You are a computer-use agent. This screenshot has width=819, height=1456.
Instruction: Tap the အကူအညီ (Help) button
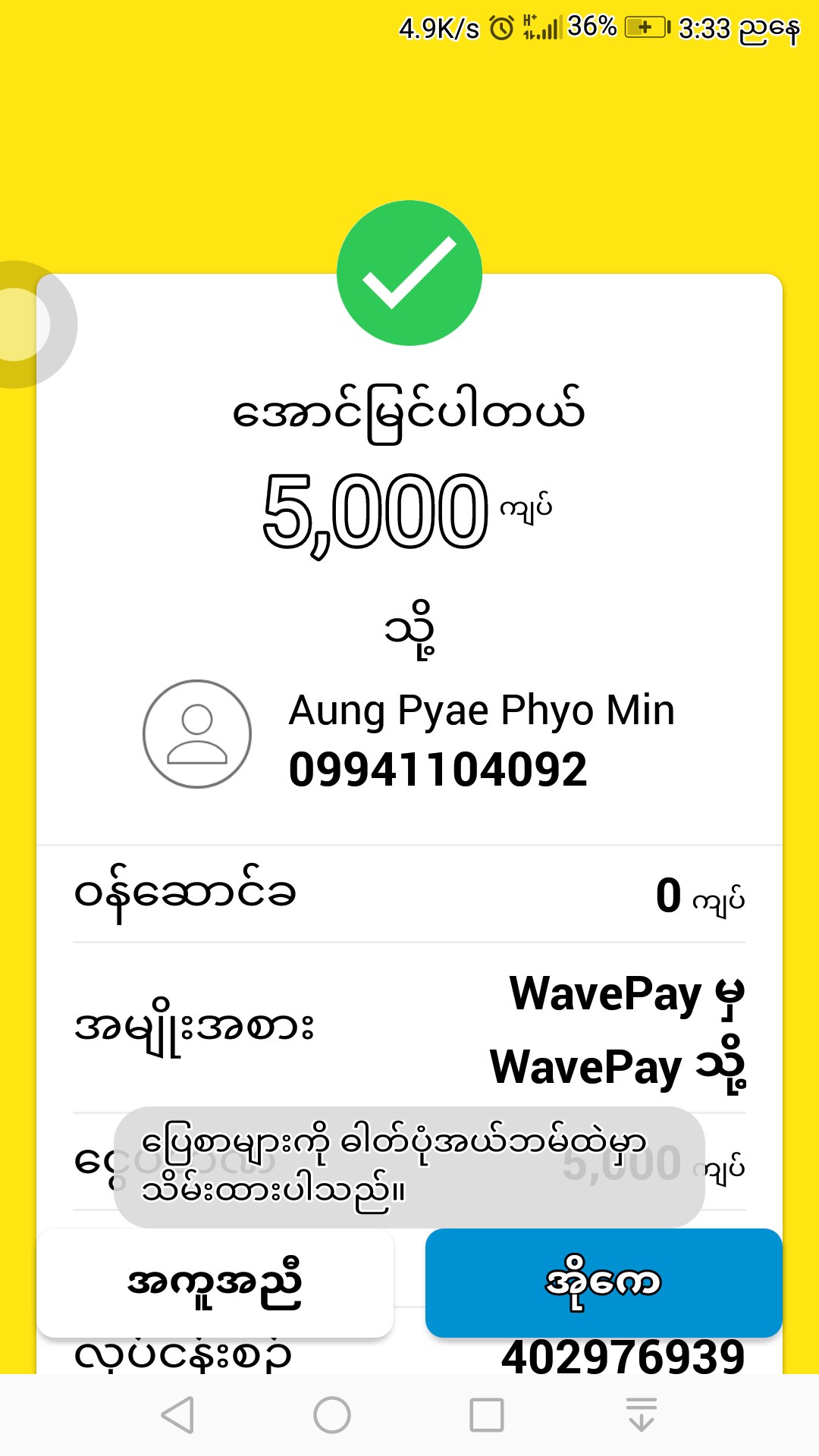pyautogui.click(x=215, y=1283)
